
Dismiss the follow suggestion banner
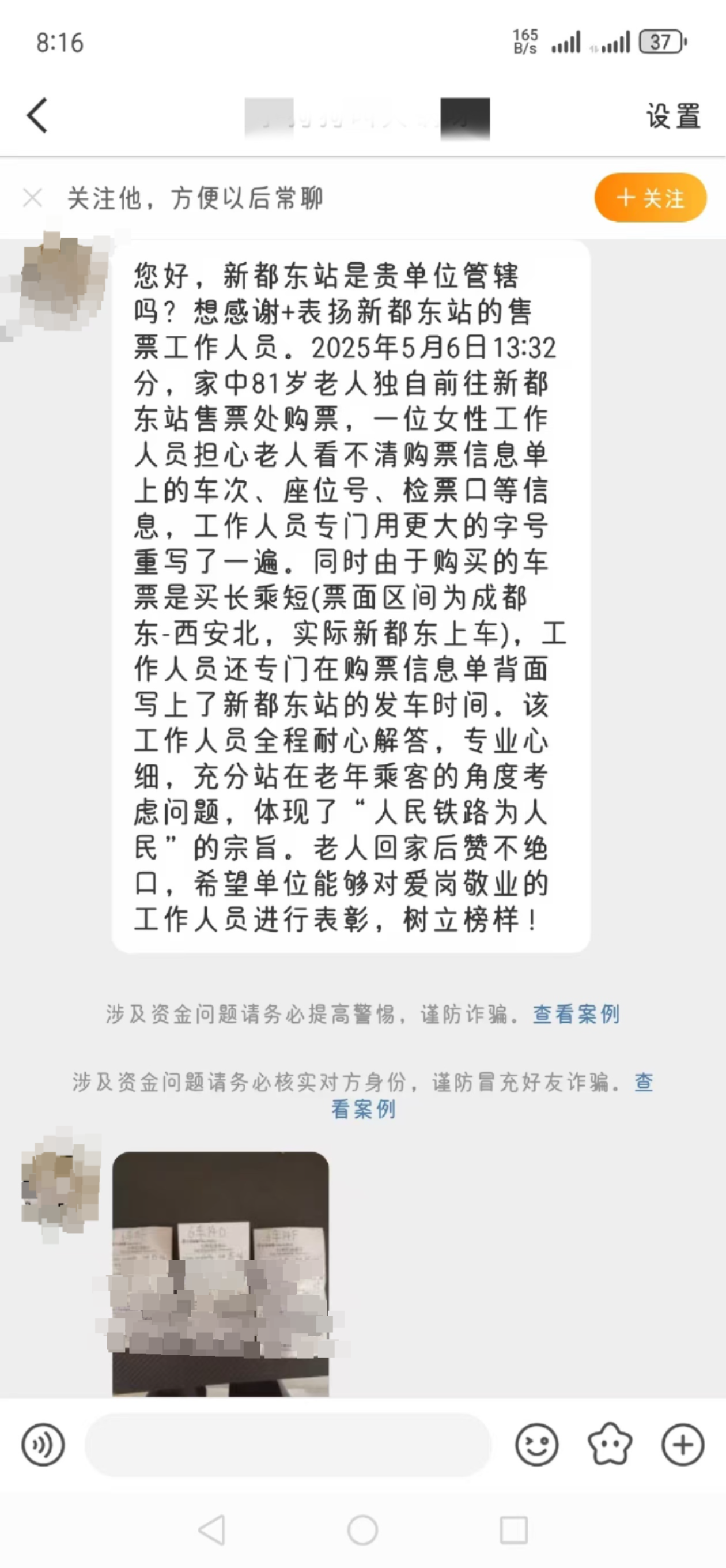[32, 198]
